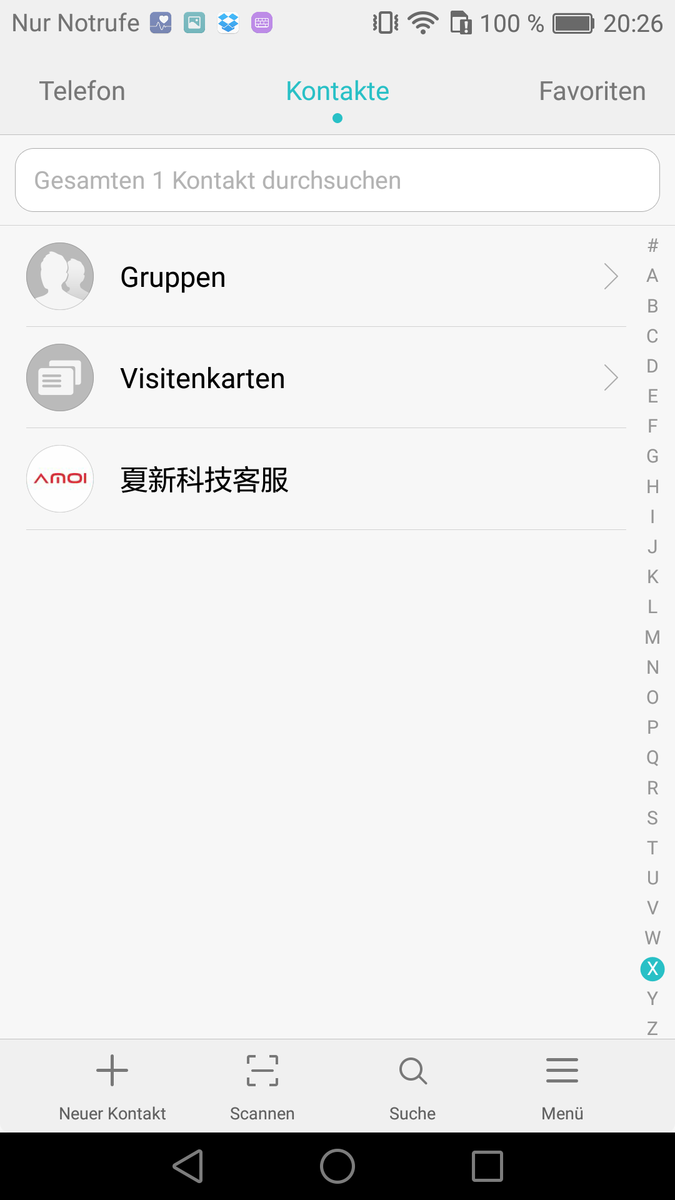
Task: Switch to the Telefon tab
Action: (x=82, y=91)
